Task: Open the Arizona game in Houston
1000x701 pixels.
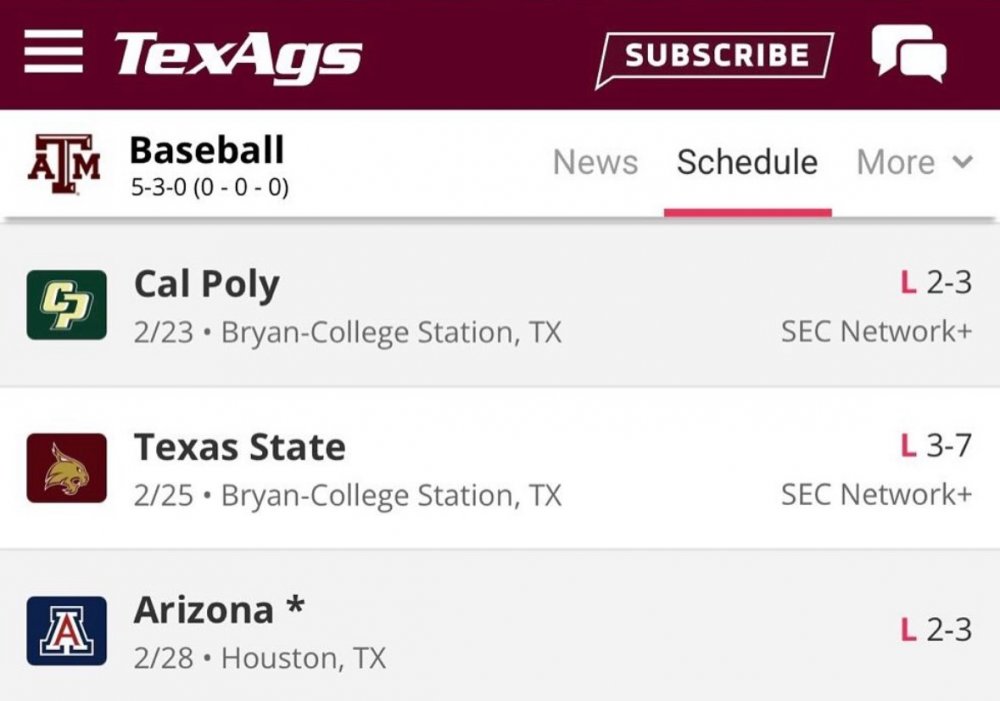Action: [x=500, y=630]
